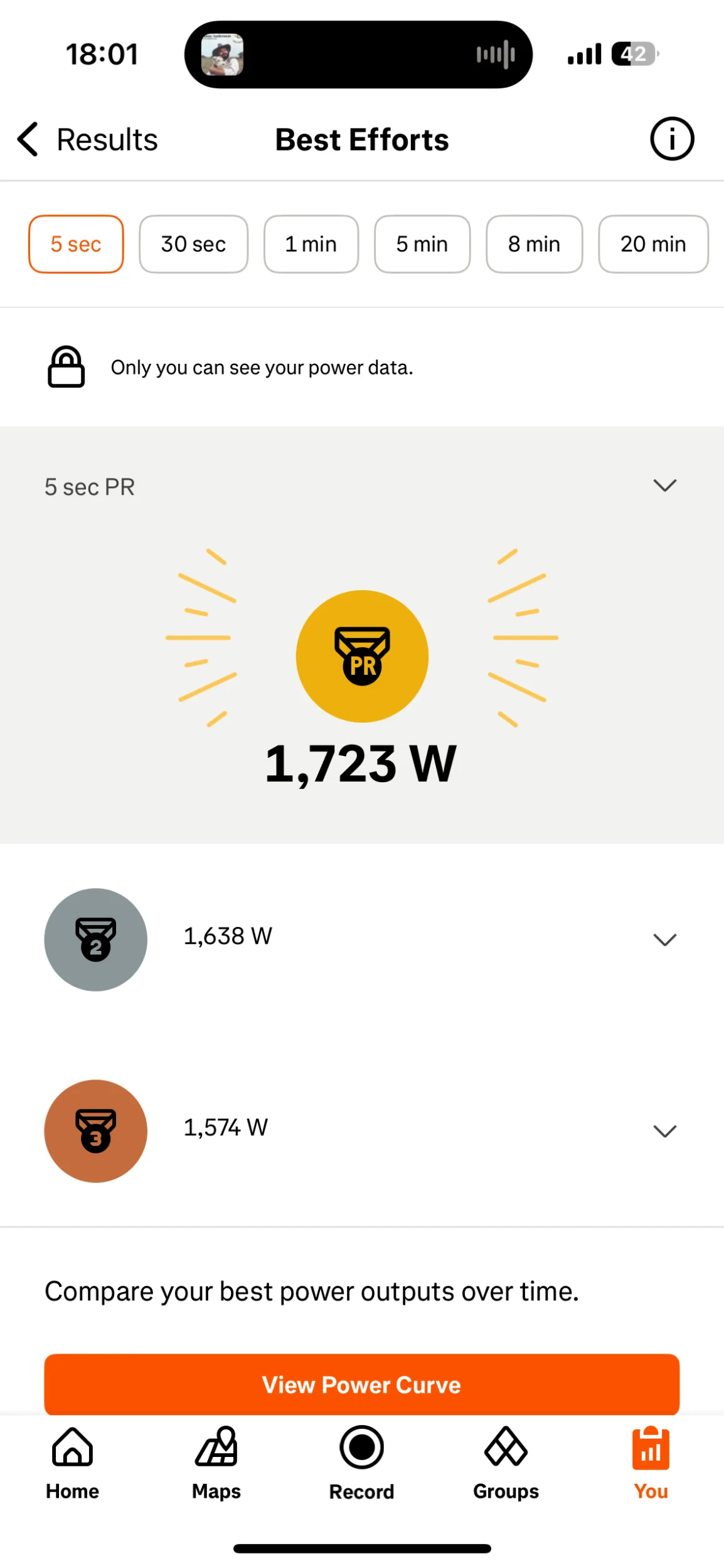Start recording via the Record tab

coord(361,1463)
